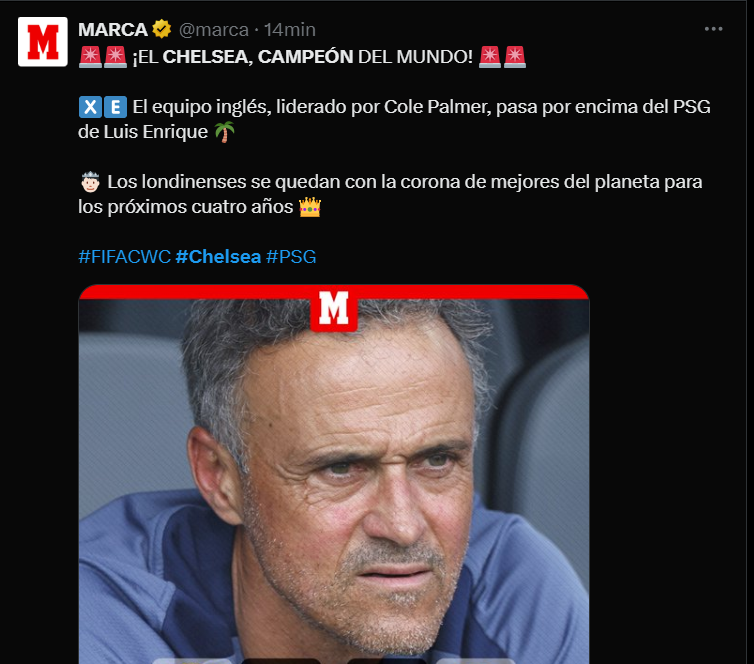Open the @marca handle
The width and height of the screenshot is (754, 664).
[x=214, y=29]
